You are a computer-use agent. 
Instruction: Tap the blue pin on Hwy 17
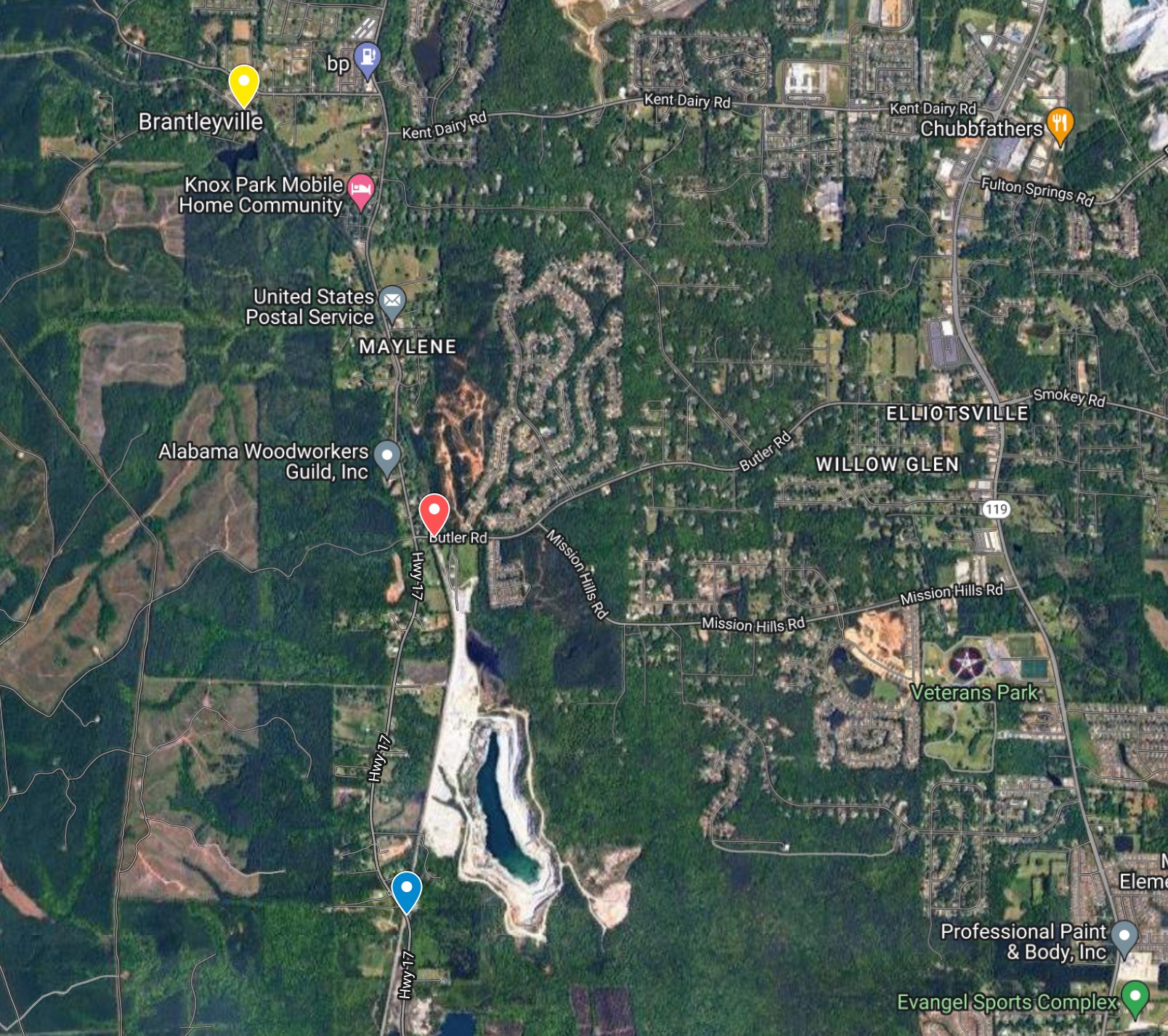click(x=407, y=889)
